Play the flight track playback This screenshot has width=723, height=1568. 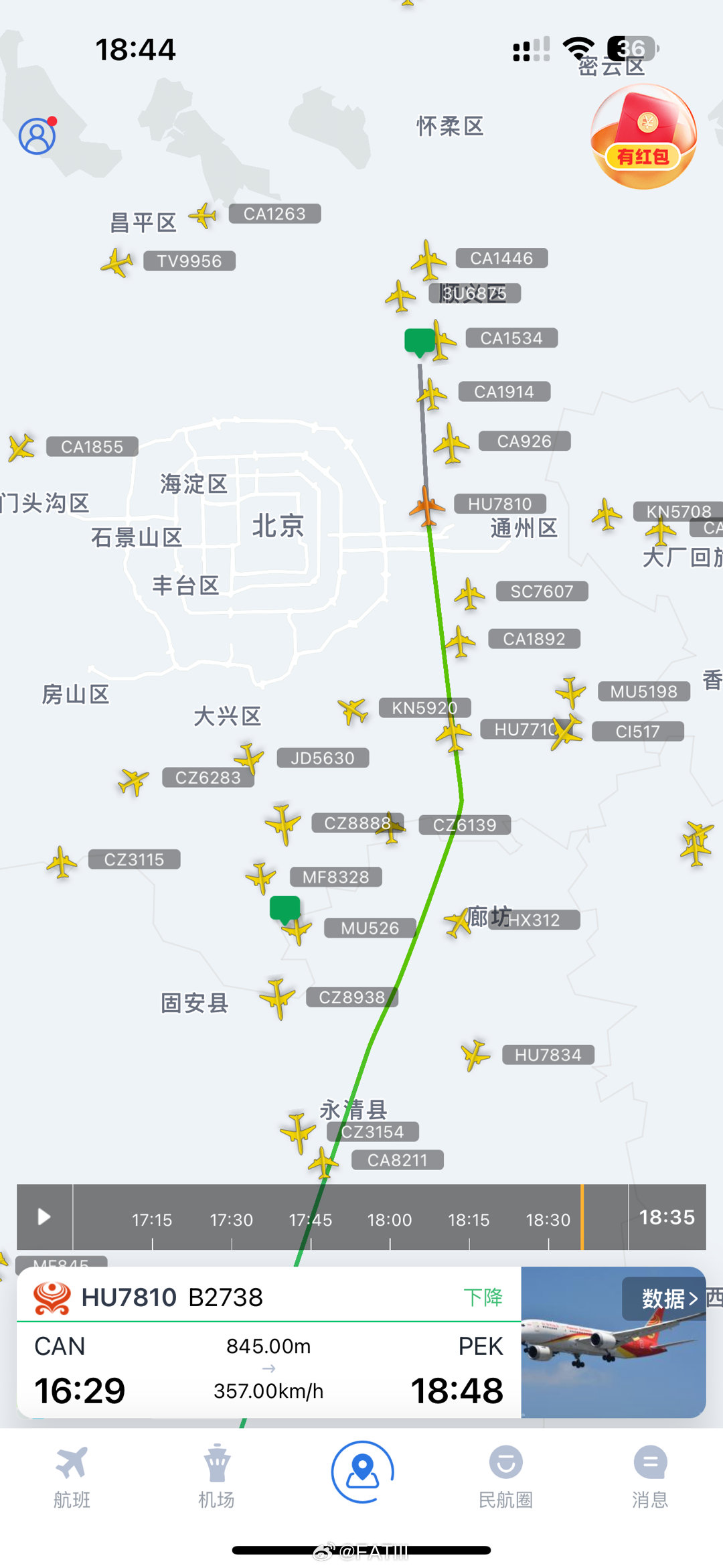click(x=44, y=1216)
